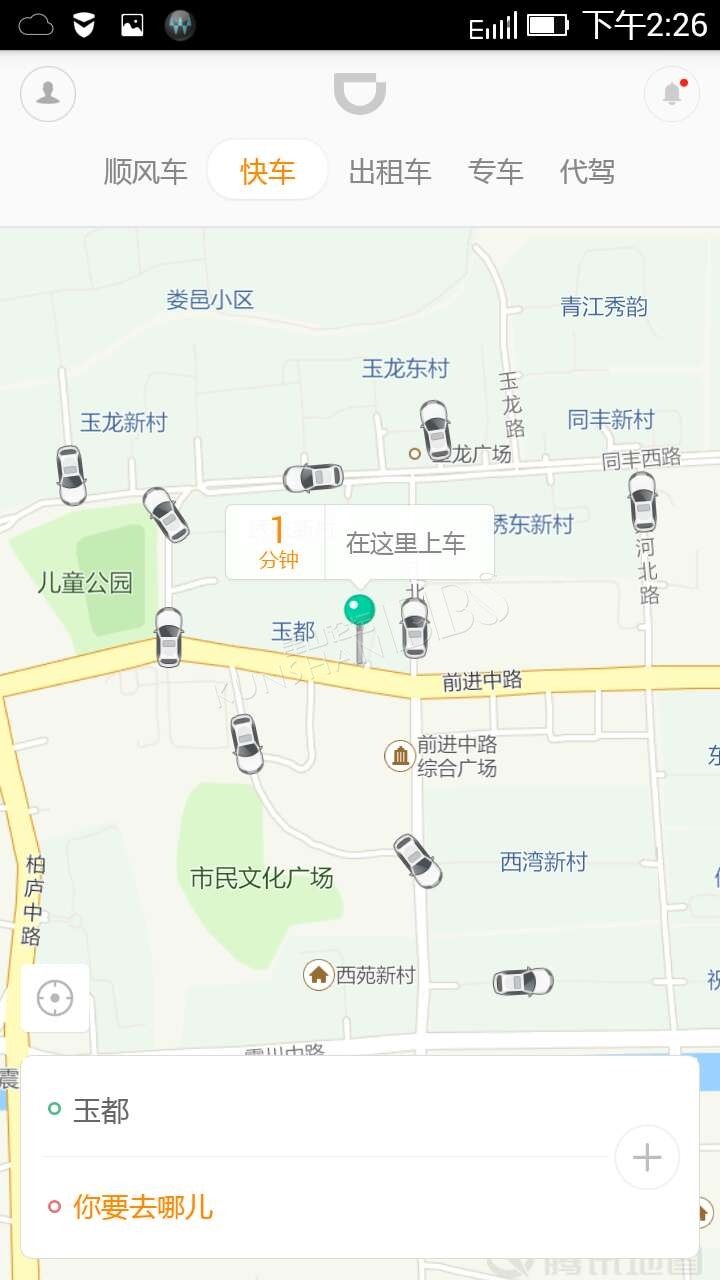720x1280 pixels.
Task: Switch to the 代驾 tab
Action: point(587,172)
